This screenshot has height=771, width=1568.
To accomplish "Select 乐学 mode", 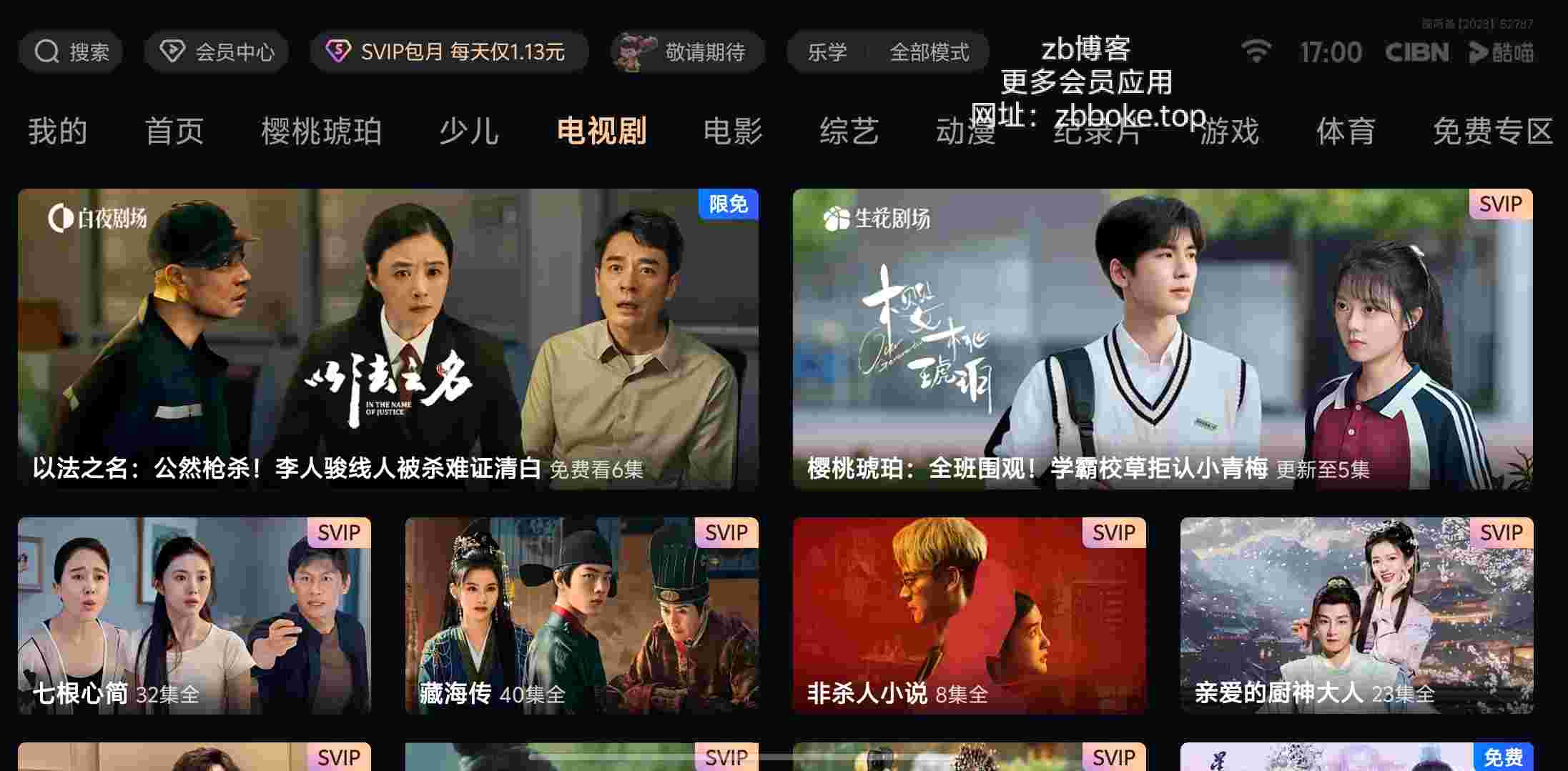I will [827, 52].
